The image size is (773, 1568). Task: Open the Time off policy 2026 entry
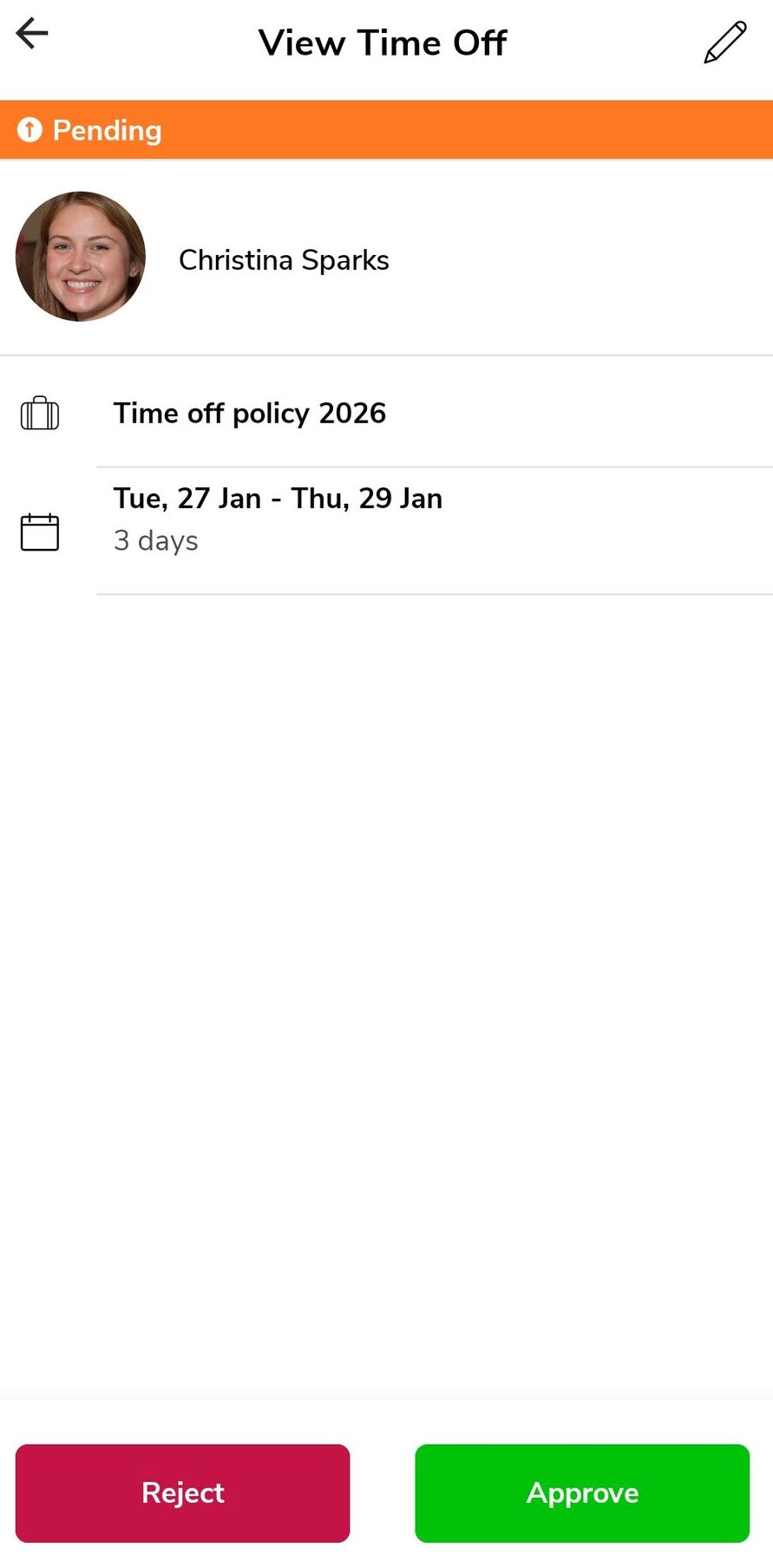pyautogui.click(x=250, y=414)
